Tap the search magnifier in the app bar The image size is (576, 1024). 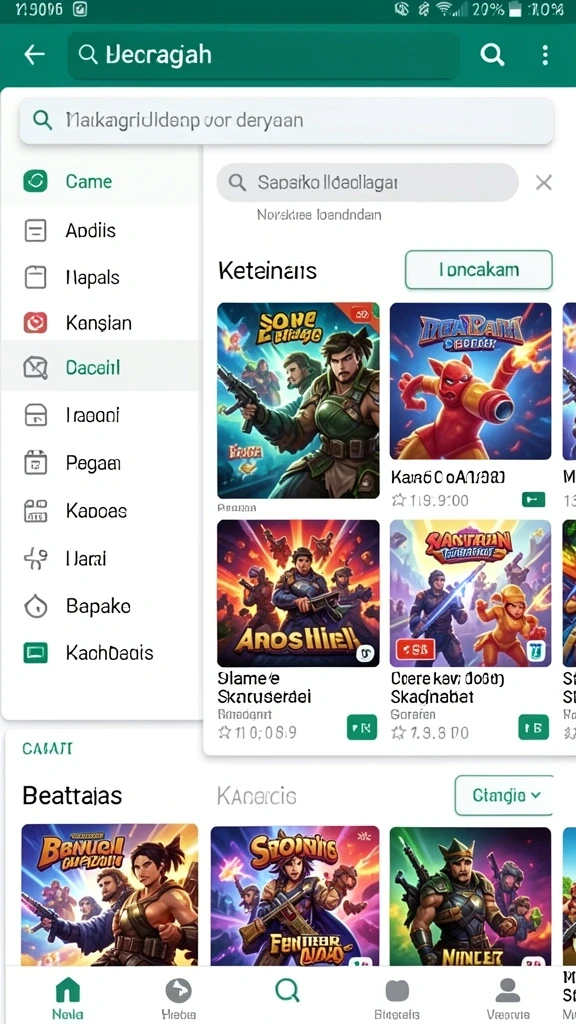(492, 55)
